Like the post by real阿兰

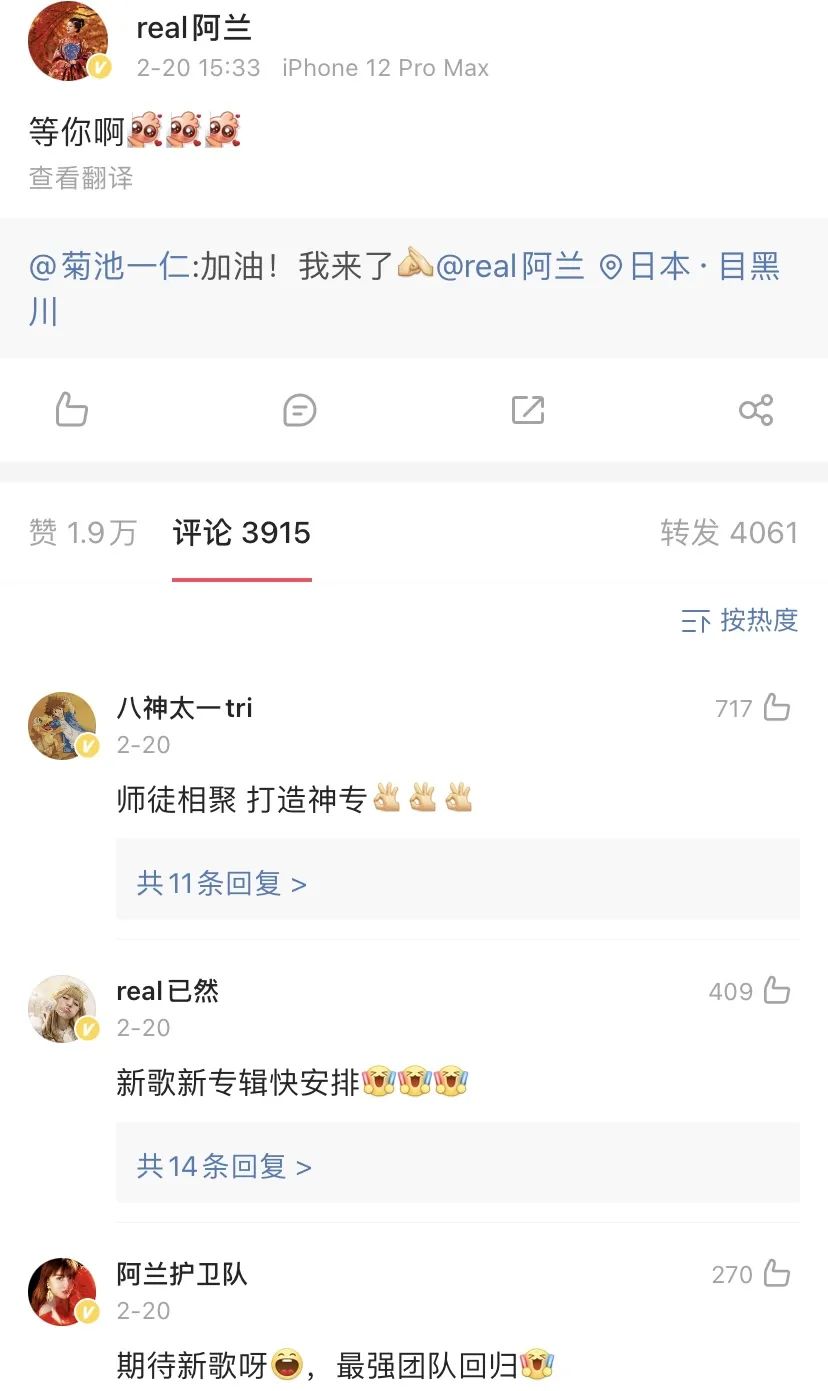72,410
